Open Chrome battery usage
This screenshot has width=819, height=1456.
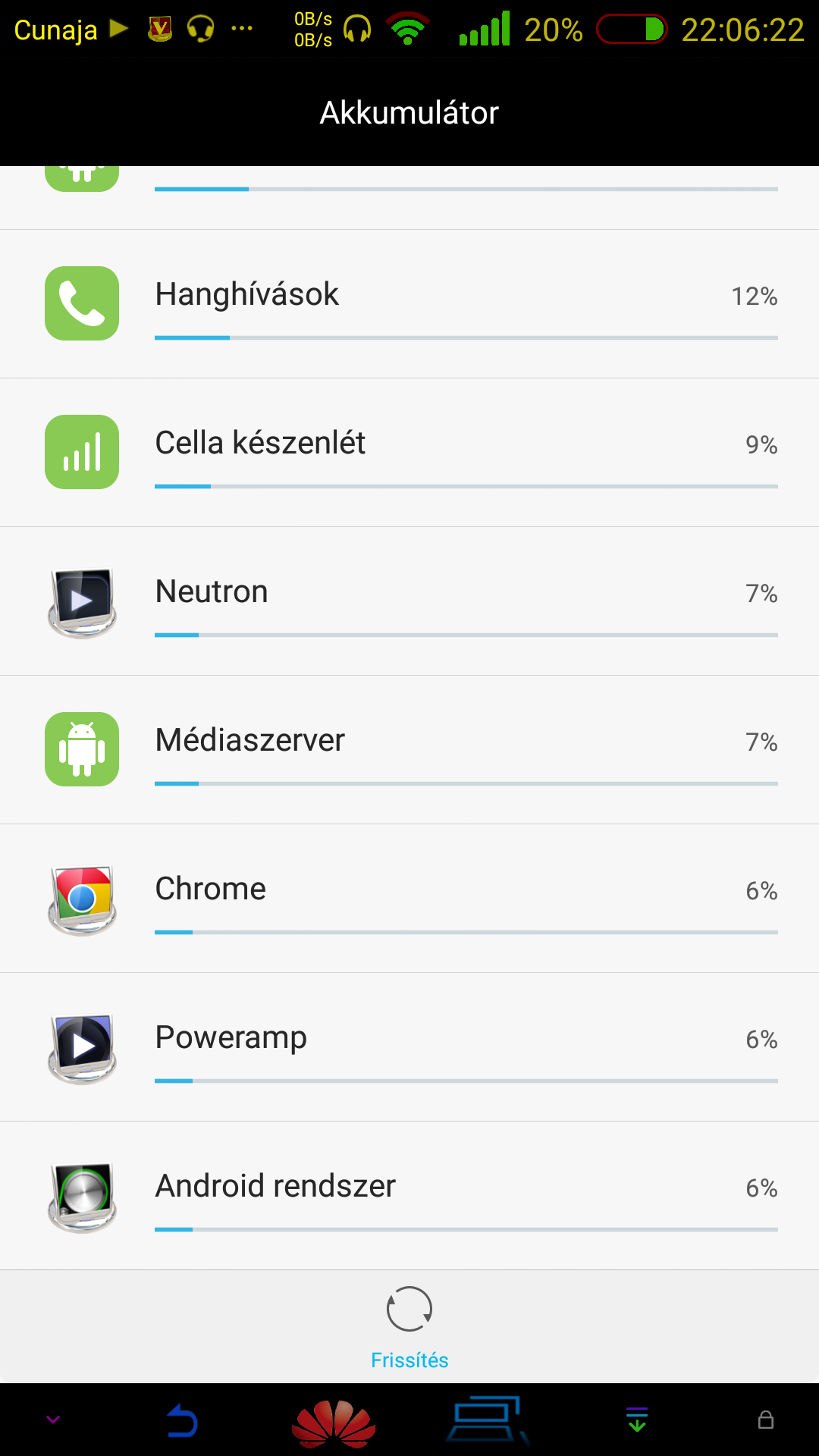coord(409,898)
